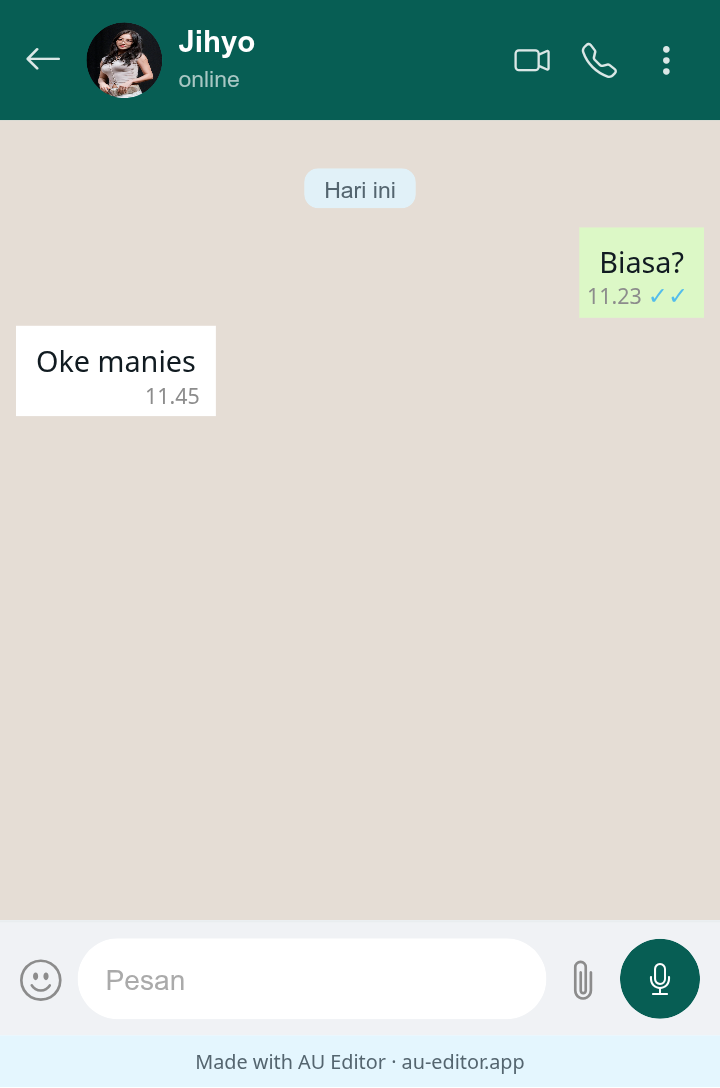This screenshot has height=1088, width=720.
Task: Open the emoji picker
Action: 40,979
